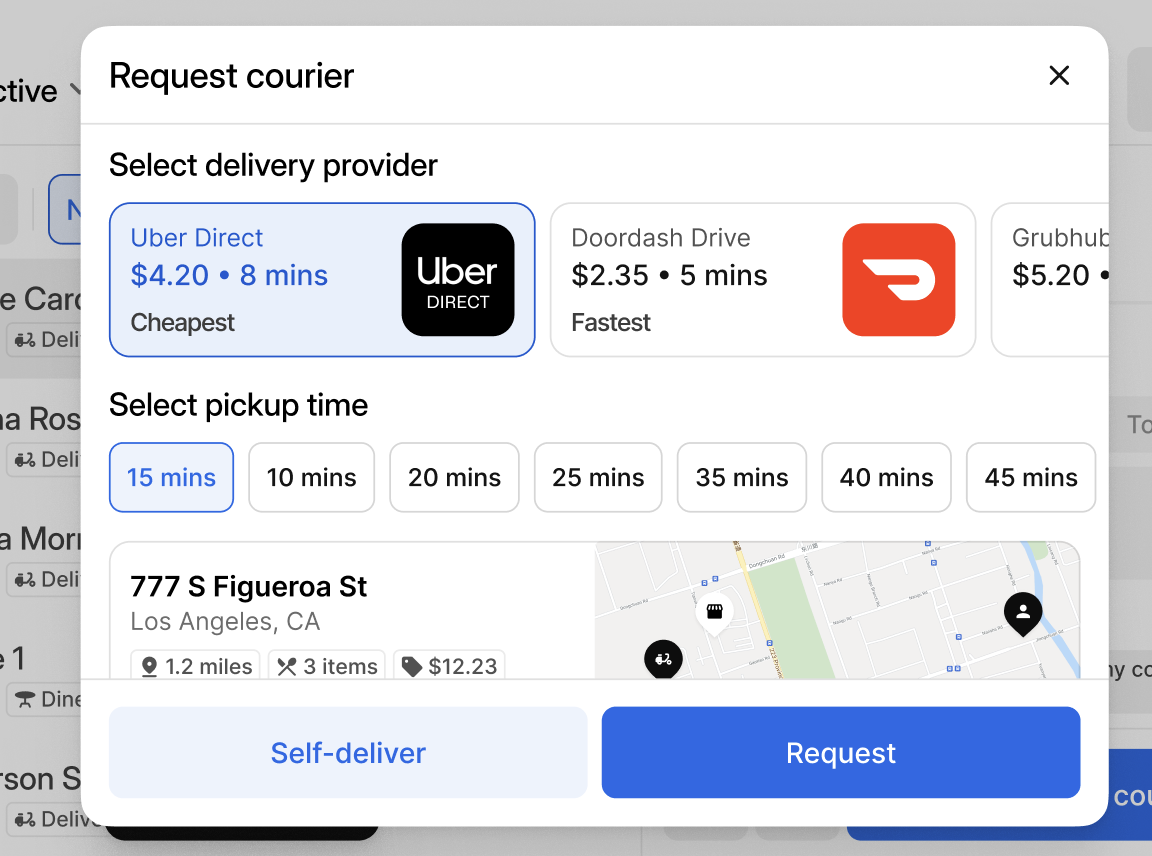The width and height of the screenshot is (1152, 856).
Task: Pick 40 mins for pickup
Action: (x=886, y=477)
